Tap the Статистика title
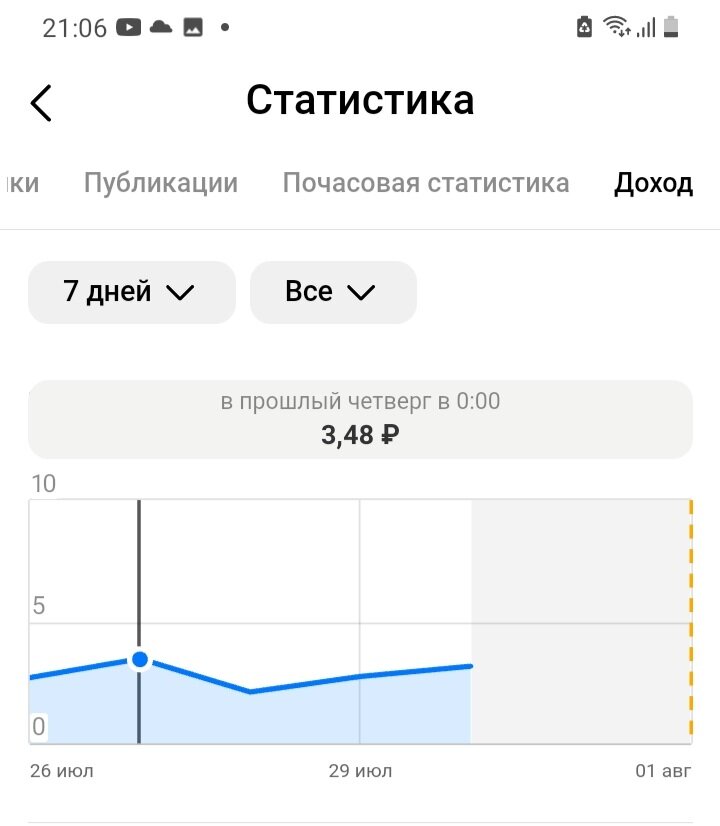Viewport: 720px width, 826px height. (361, 100)
